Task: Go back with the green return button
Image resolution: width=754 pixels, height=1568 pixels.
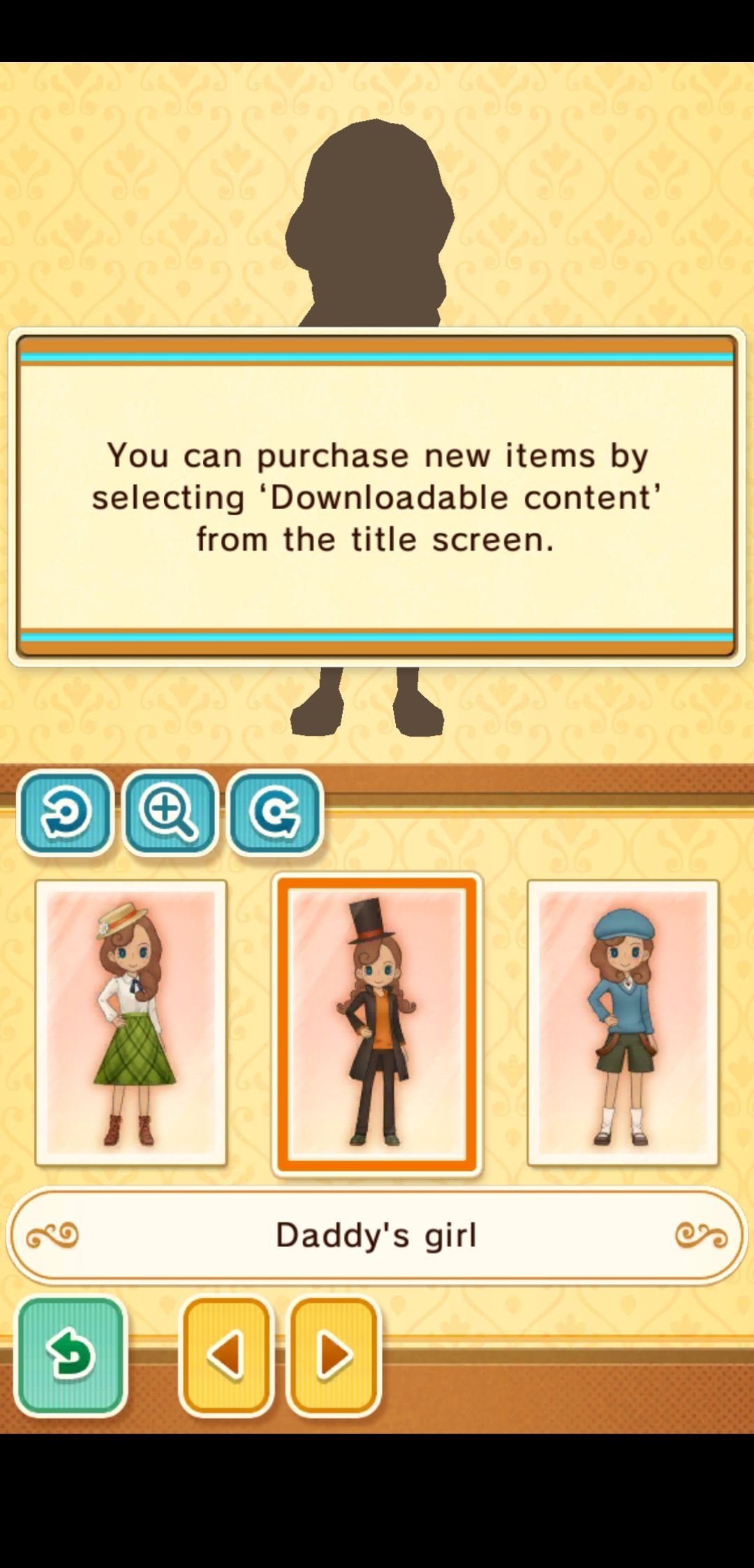Action: (x=70, y=1356)
